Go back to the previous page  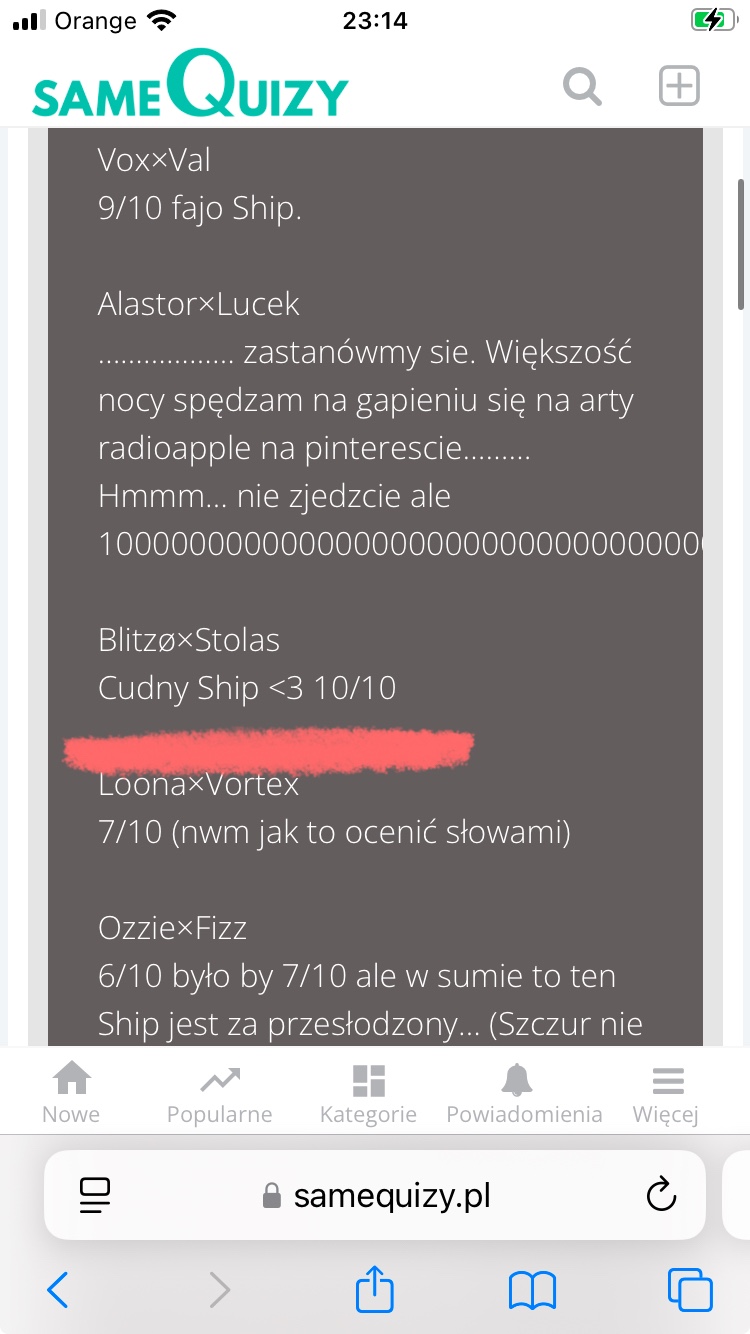[58, 1290]
